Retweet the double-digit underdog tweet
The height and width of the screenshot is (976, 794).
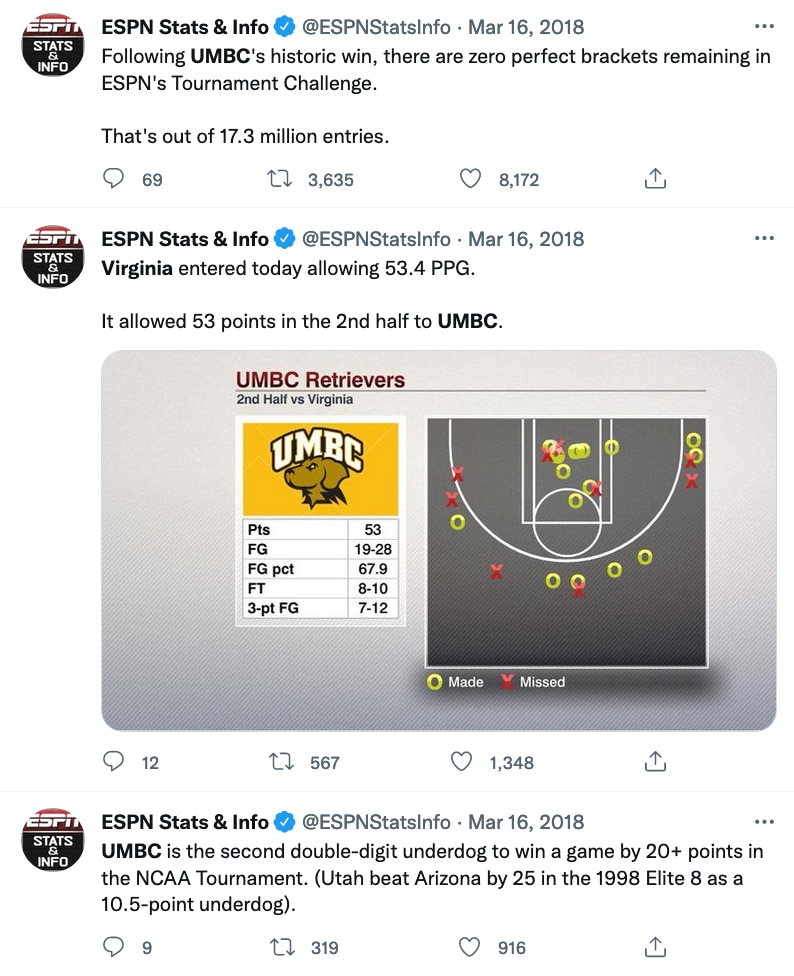pyautogui.click(x=283, y=947)
